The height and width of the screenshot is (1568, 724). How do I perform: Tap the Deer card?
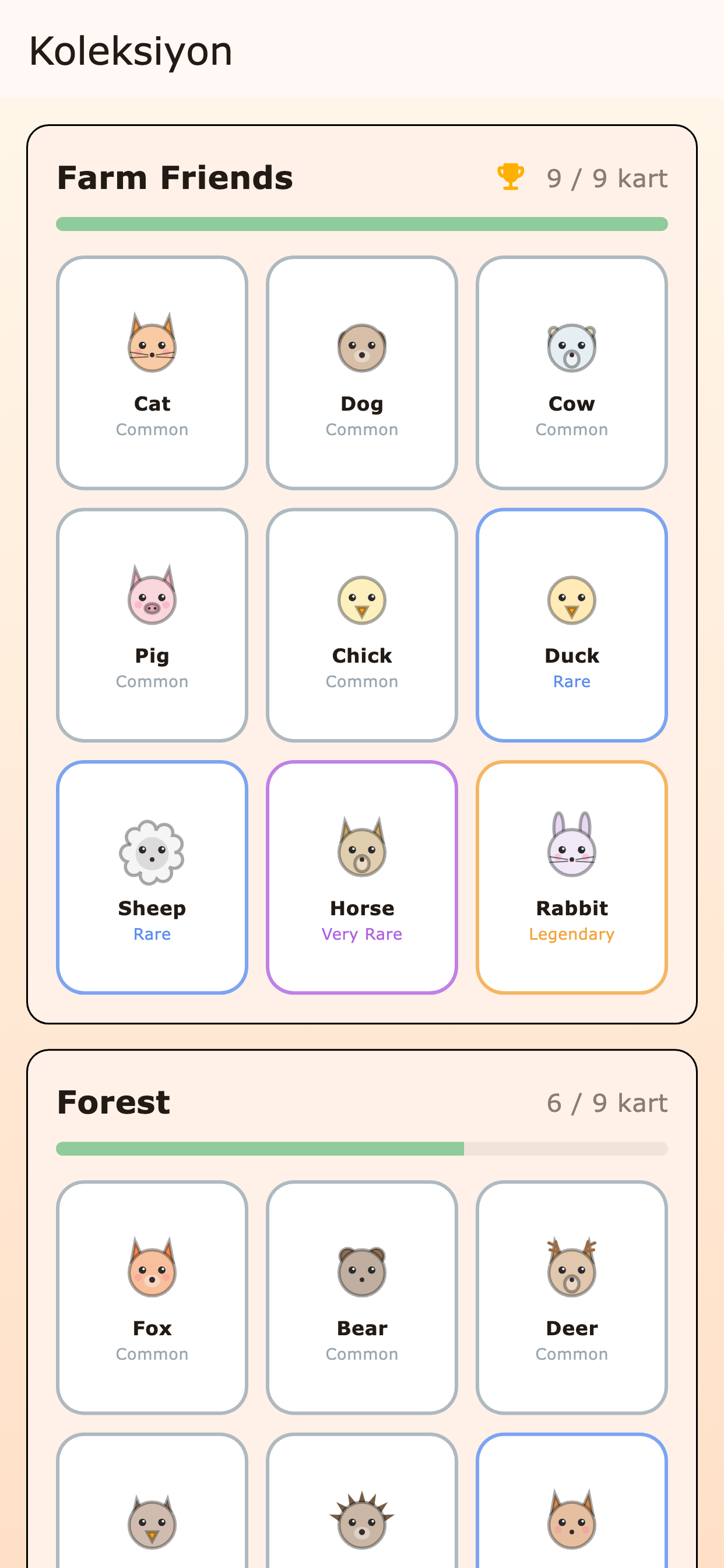pyautogui.click(x=572, y=1297)
